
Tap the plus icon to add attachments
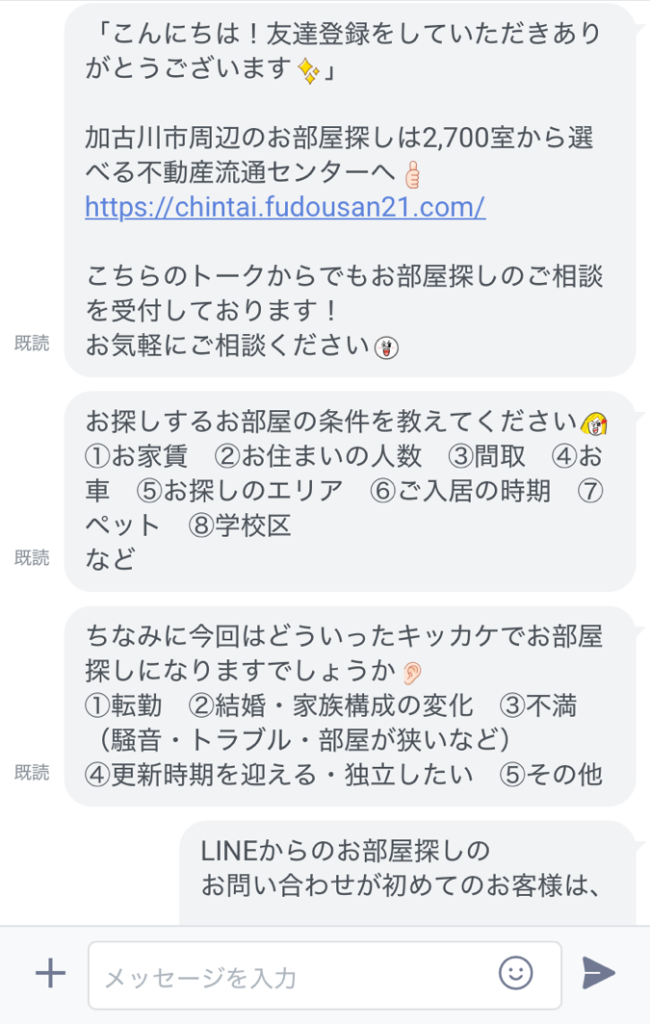(50, 973)
